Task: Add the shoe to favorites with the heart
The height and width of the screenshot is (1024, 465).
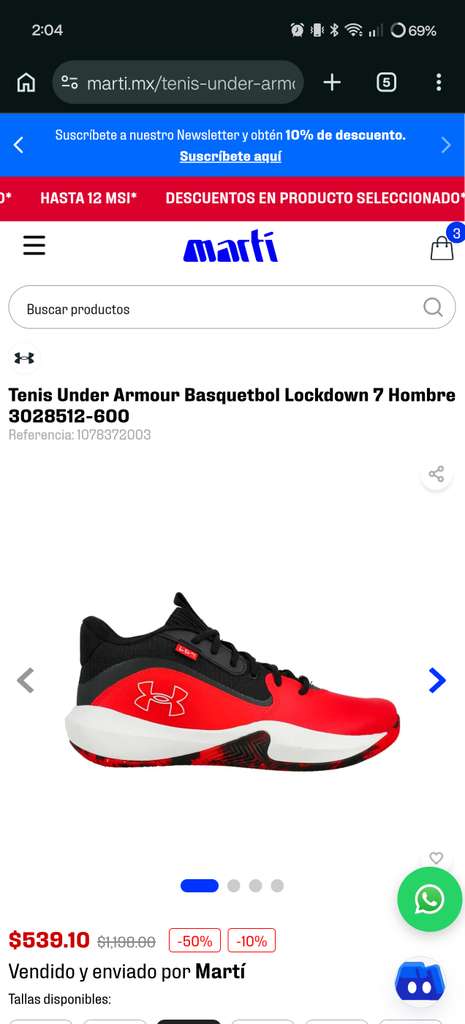Action: tap(436, 857)
